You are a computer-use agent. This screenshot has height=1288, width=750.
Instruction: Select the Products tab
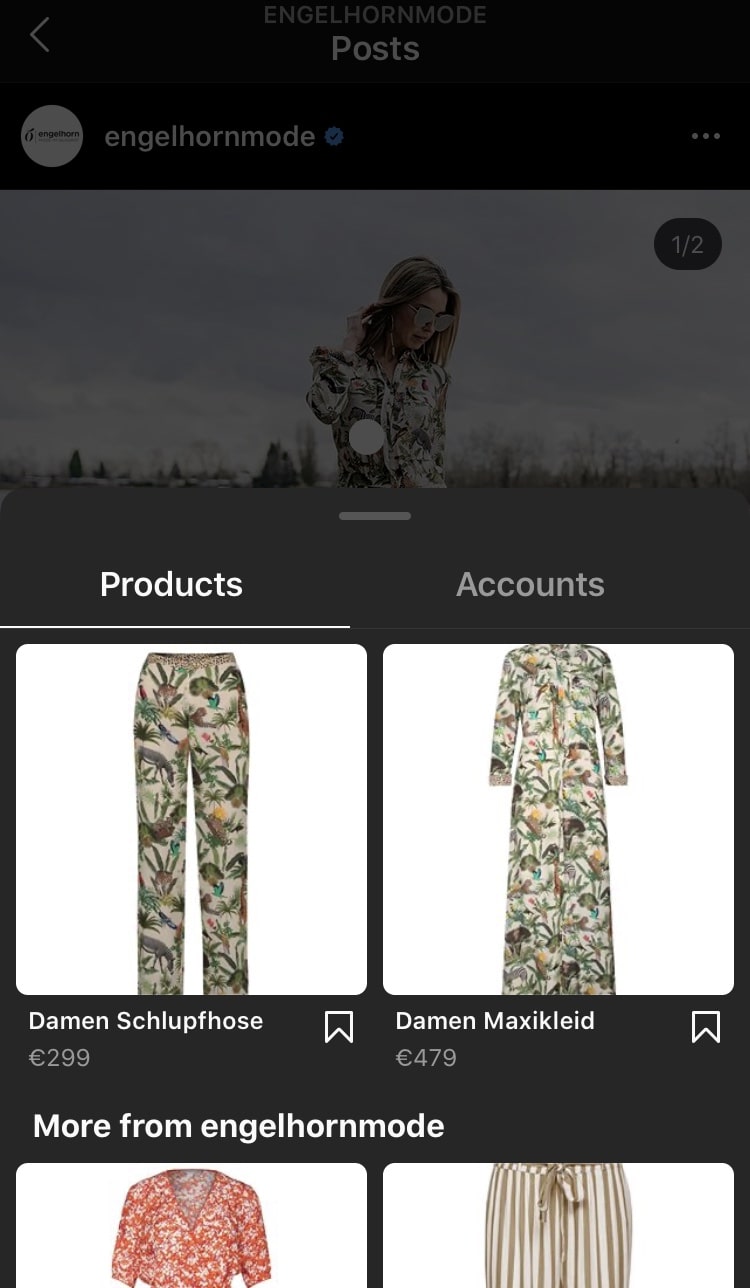pyautogui.click(x=171, y=584)
